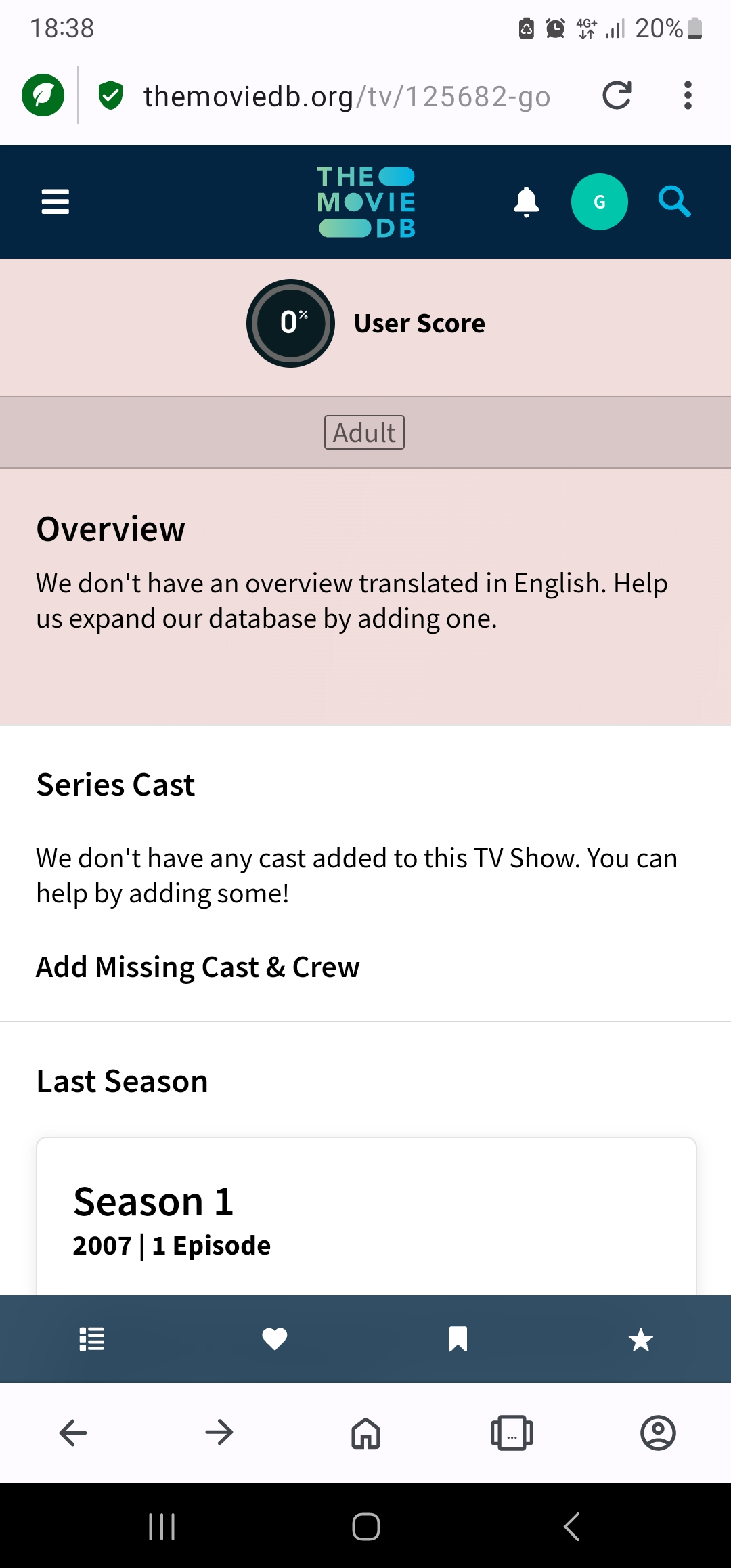The width and height of the screenshot is (731, 1568).
Task: Rate this show with the star
Action: pyautogui.click(x=640, y=1339)
